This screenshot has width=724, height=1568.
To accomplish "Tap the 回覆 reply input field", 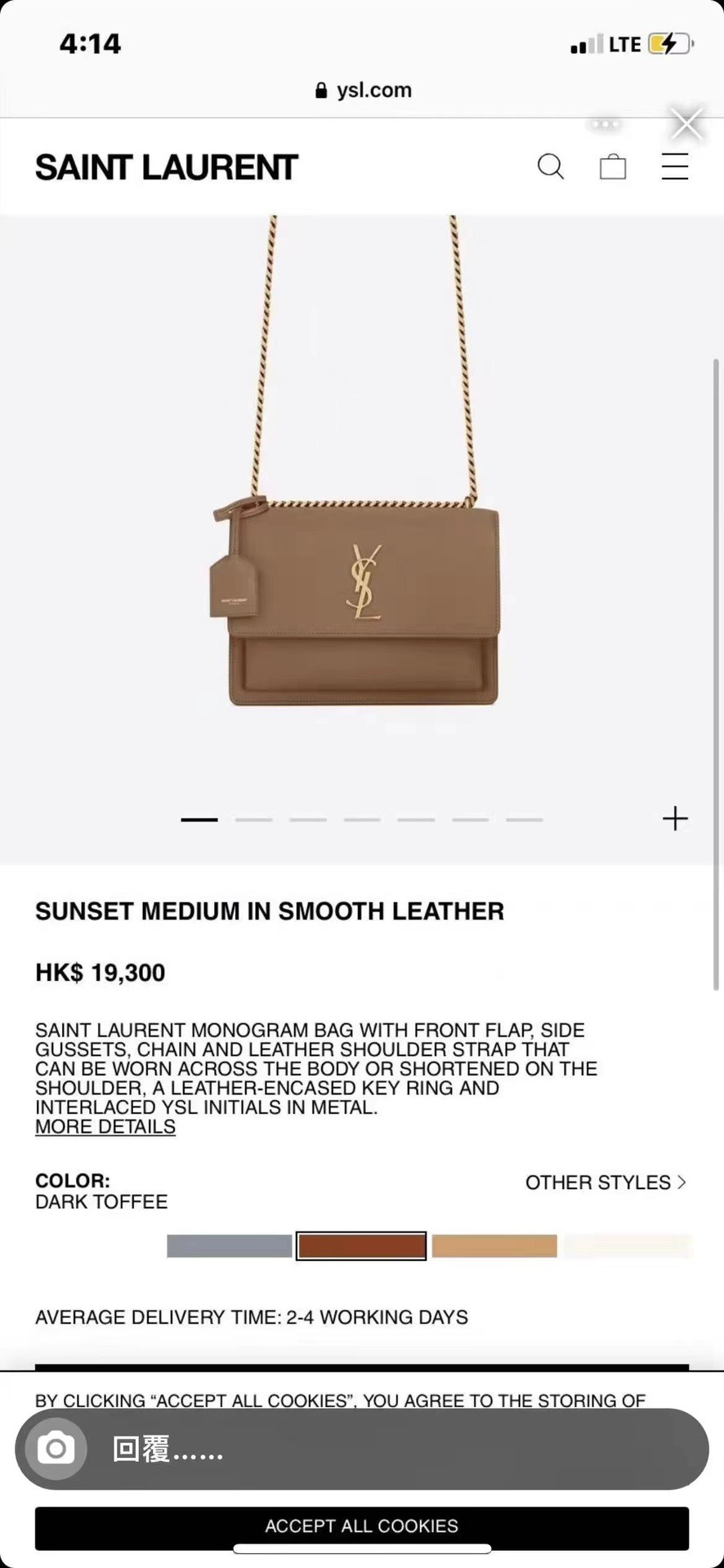I will point(392,1449).
